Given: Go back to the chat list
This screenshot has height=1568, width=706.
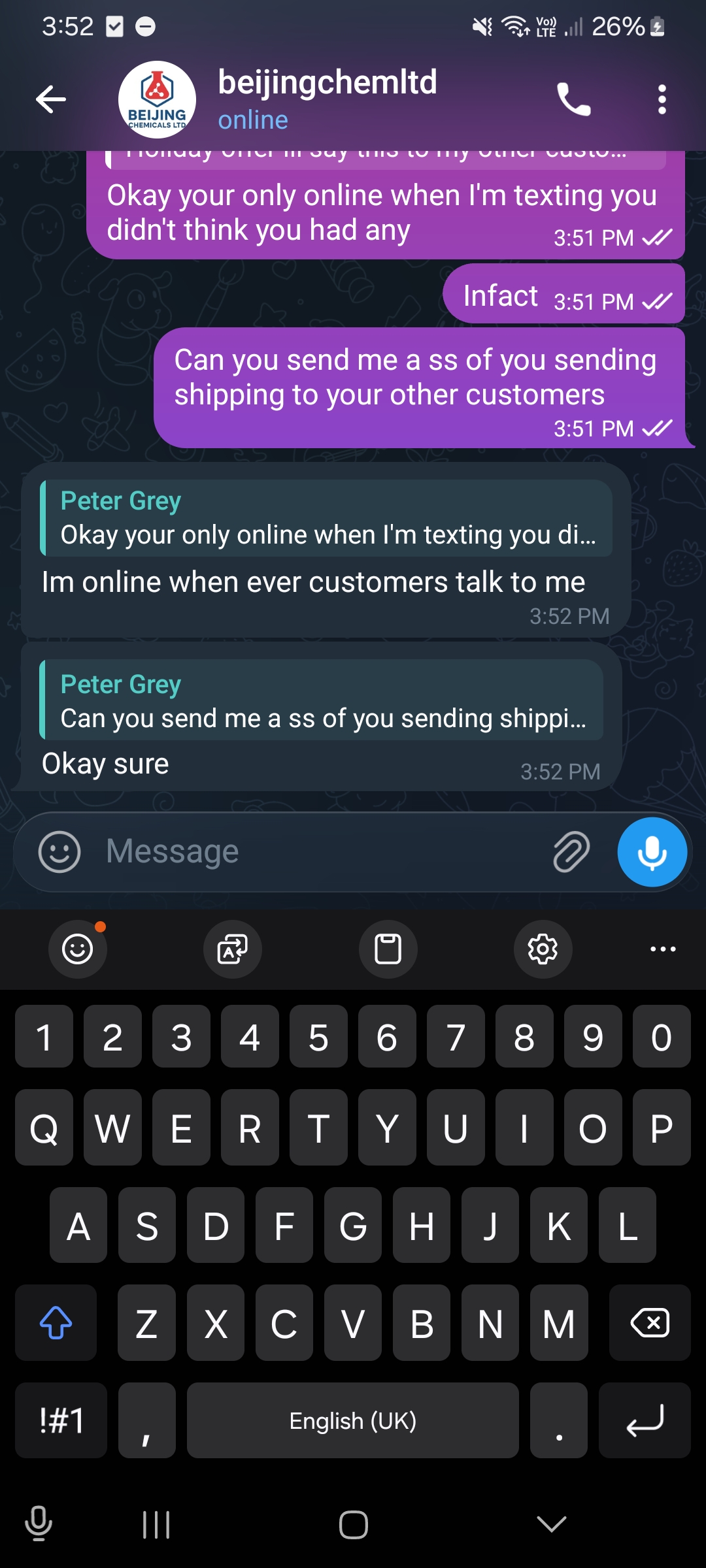Looking at the screenshot, I should click(x=51, y=100).
